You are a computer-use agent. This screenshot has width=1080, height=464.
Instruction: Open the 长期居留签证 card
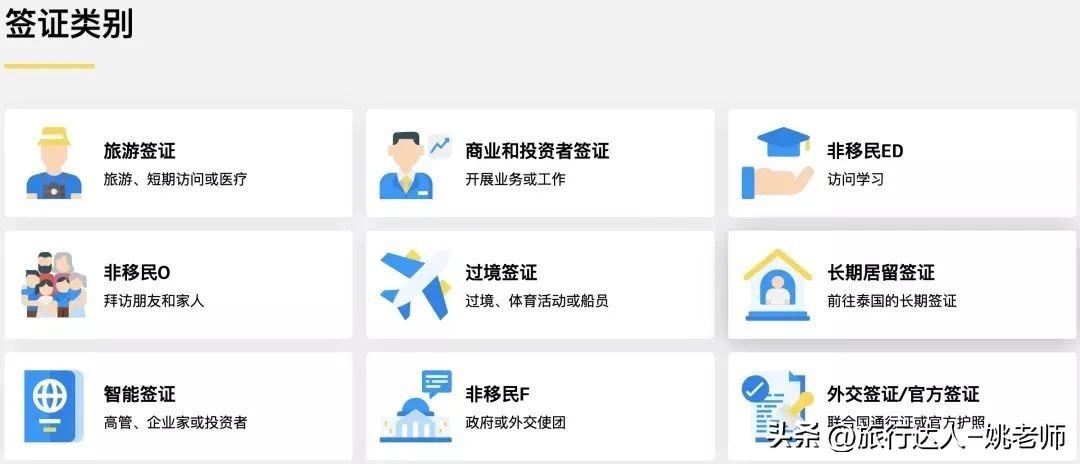[902, 285]
